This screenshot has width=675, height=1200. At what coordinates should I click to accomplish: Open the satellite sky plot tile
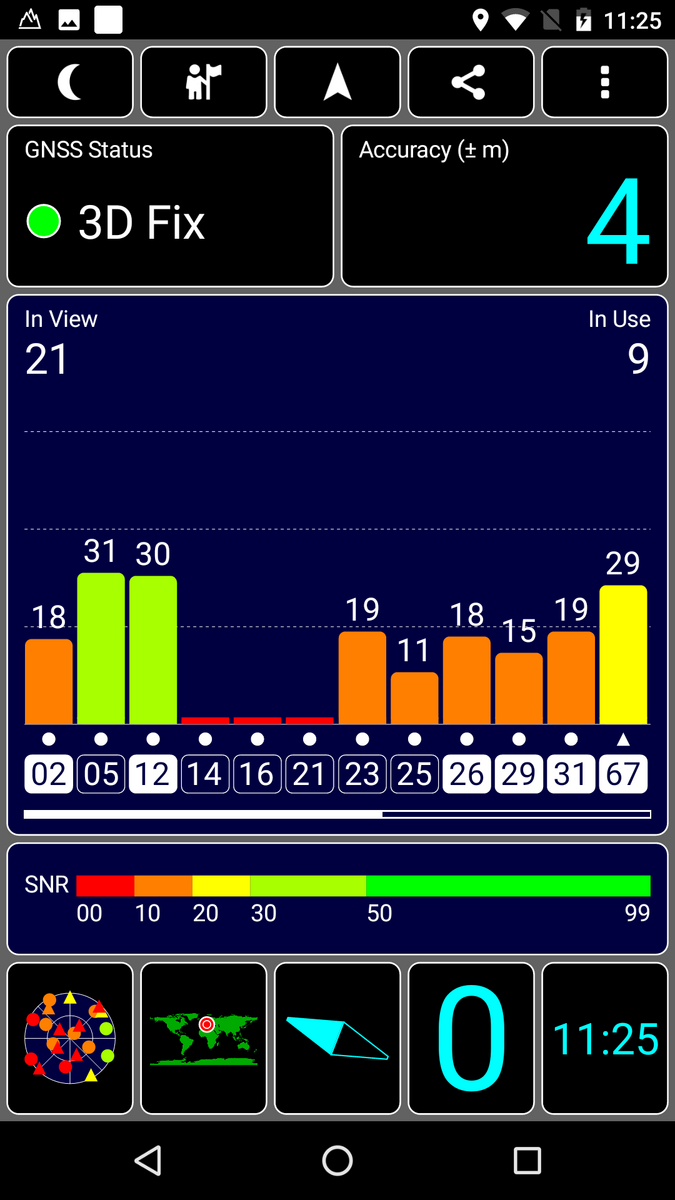coord(70,1038)
